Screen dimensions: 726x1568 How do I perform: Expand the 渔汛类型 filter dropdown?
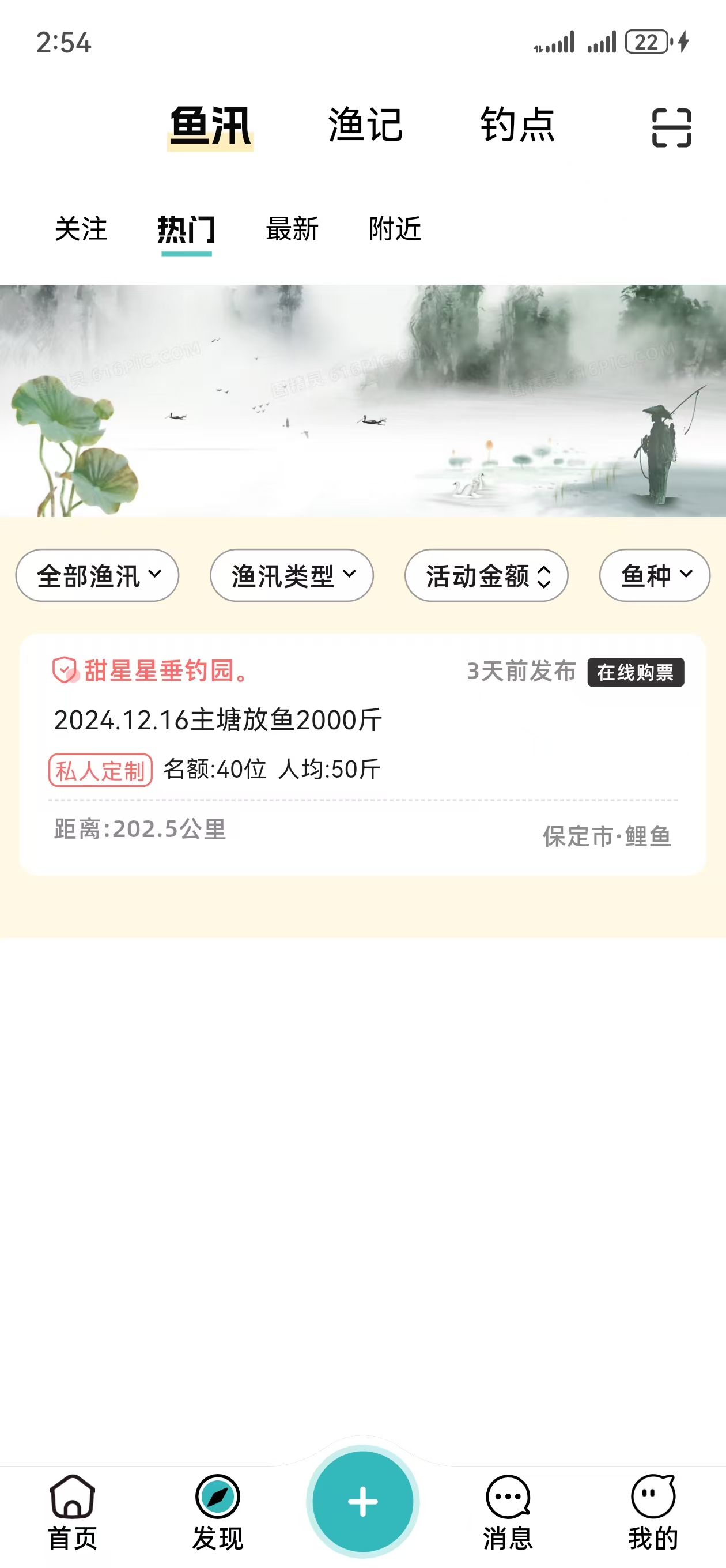(x=292, y=575)
